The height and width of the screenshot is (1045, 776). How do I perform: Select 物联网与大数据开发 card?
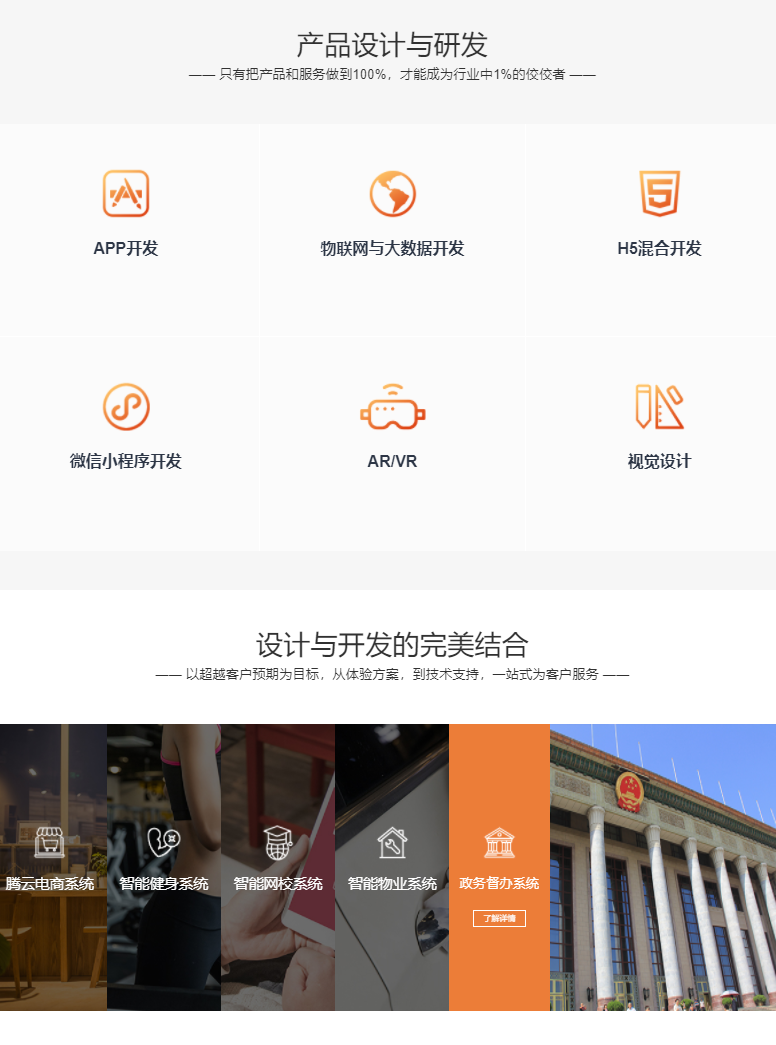point(392,230)
